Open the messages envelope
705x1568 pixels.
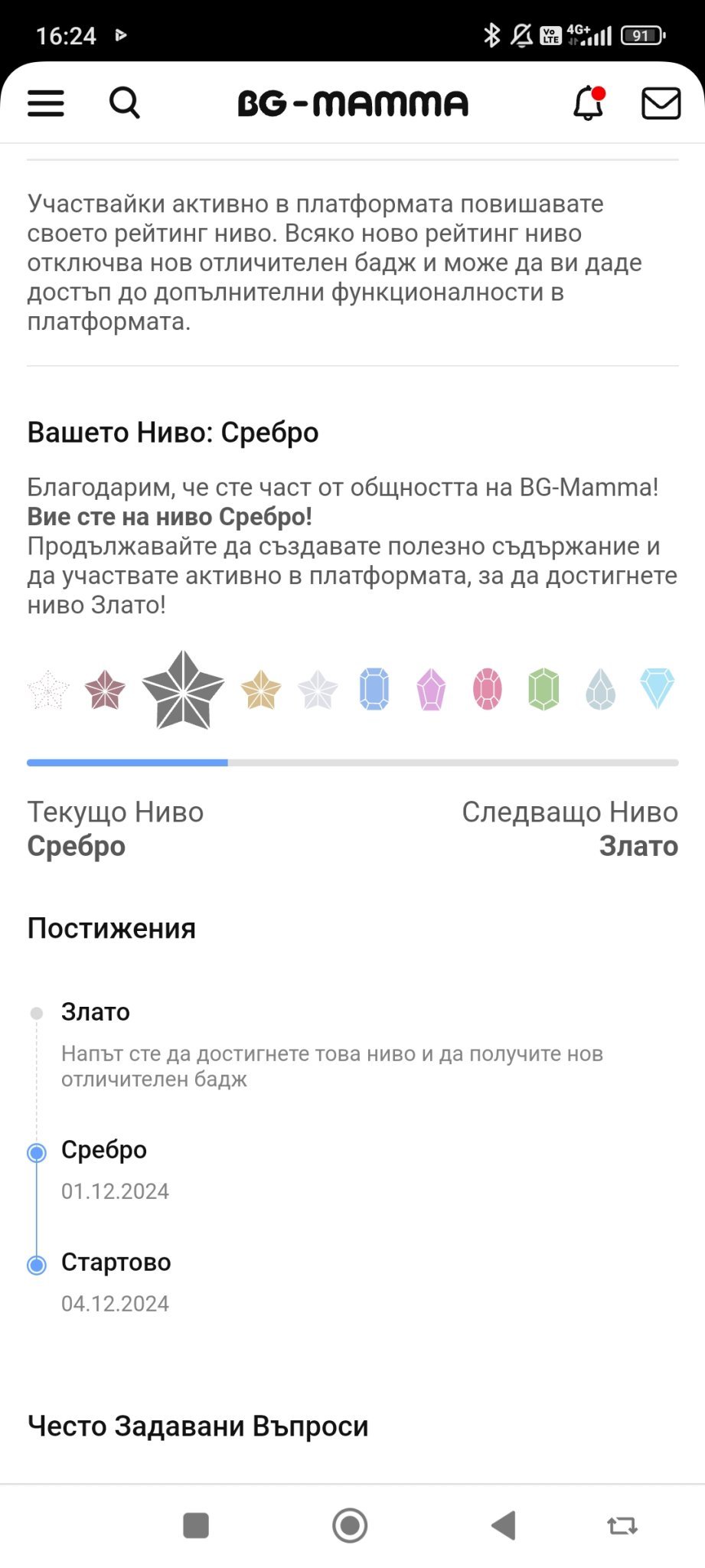pos(661,103)
